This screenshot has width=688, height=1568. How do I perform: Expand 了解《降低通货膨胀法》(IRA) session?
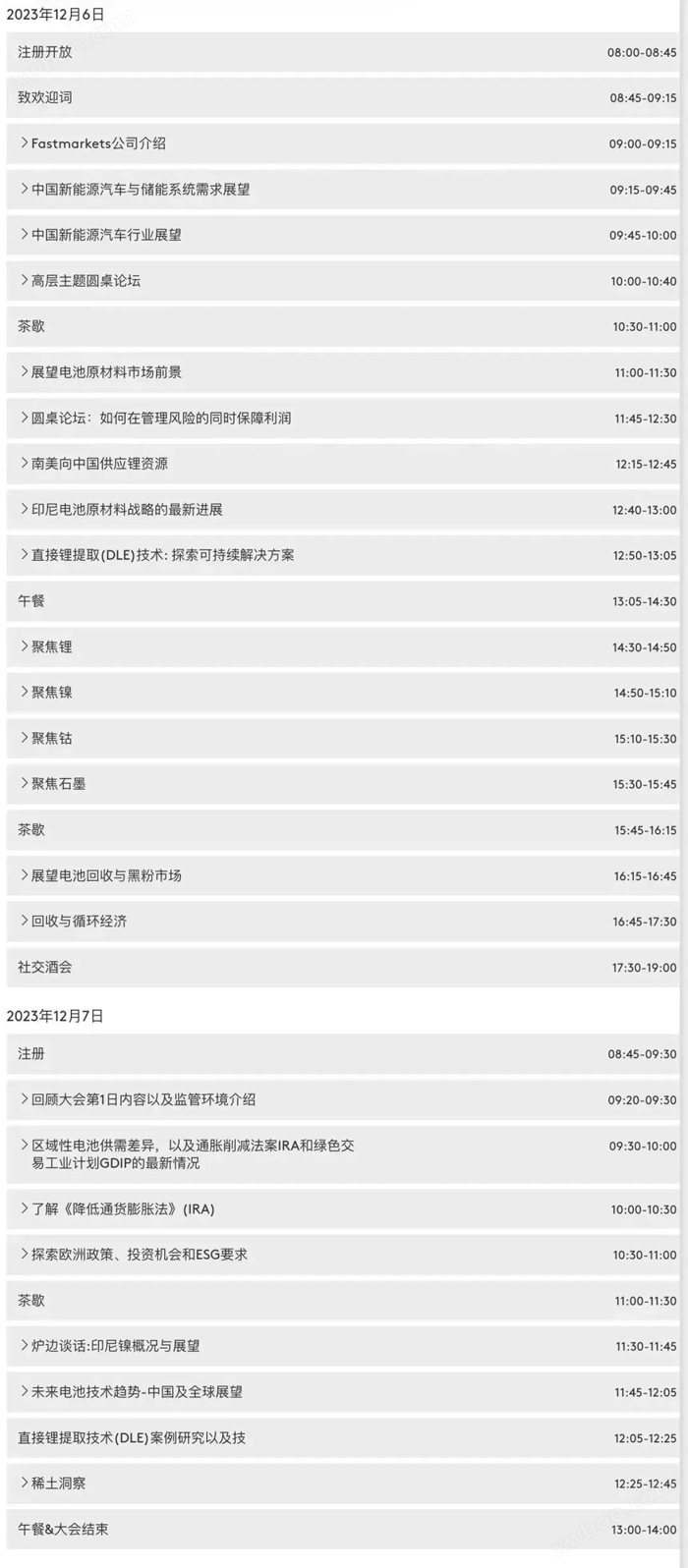coord(343,1209)
